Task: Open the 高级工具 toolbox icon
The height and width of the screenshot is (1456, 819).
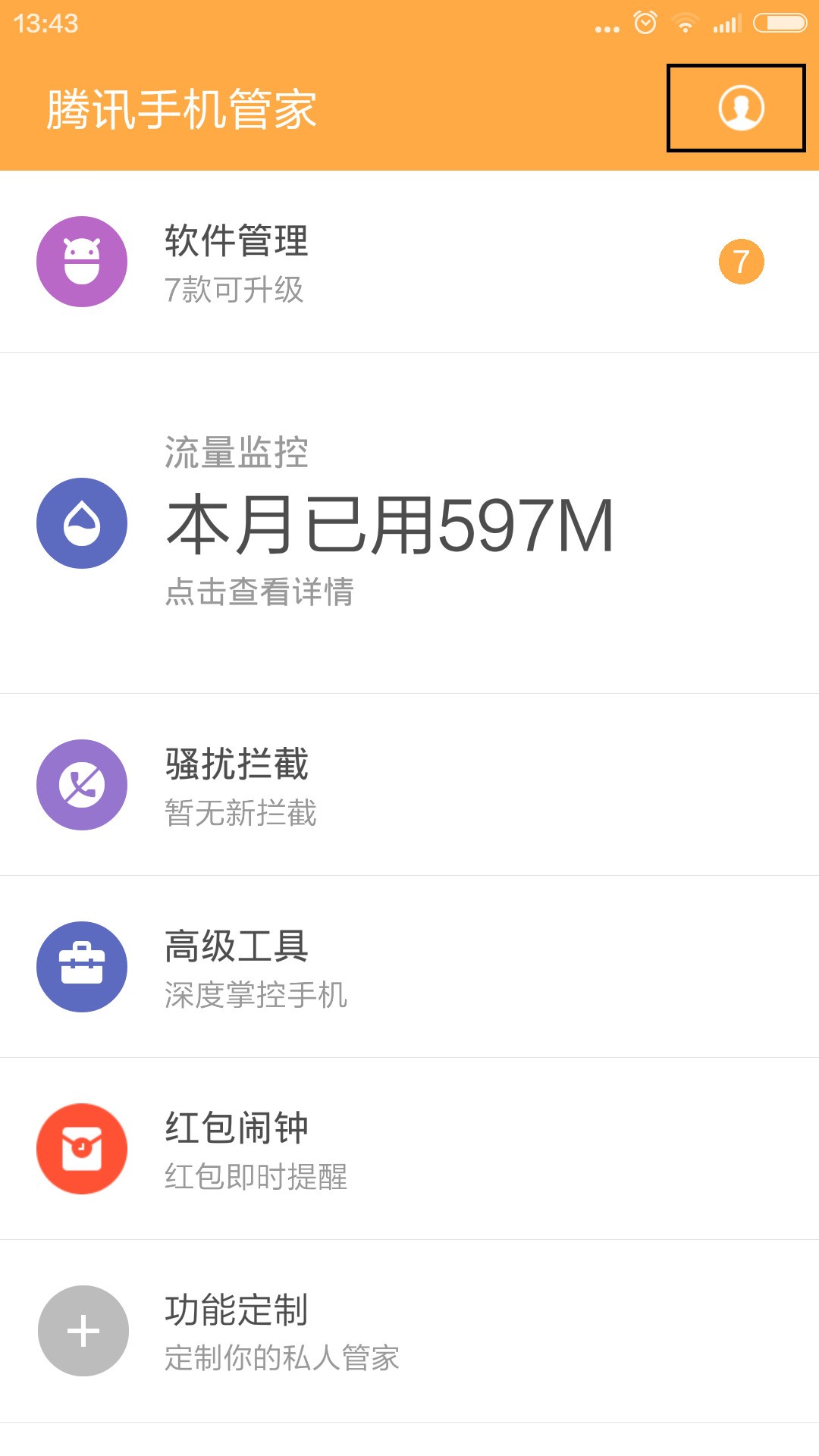Action: pos(81,967)
